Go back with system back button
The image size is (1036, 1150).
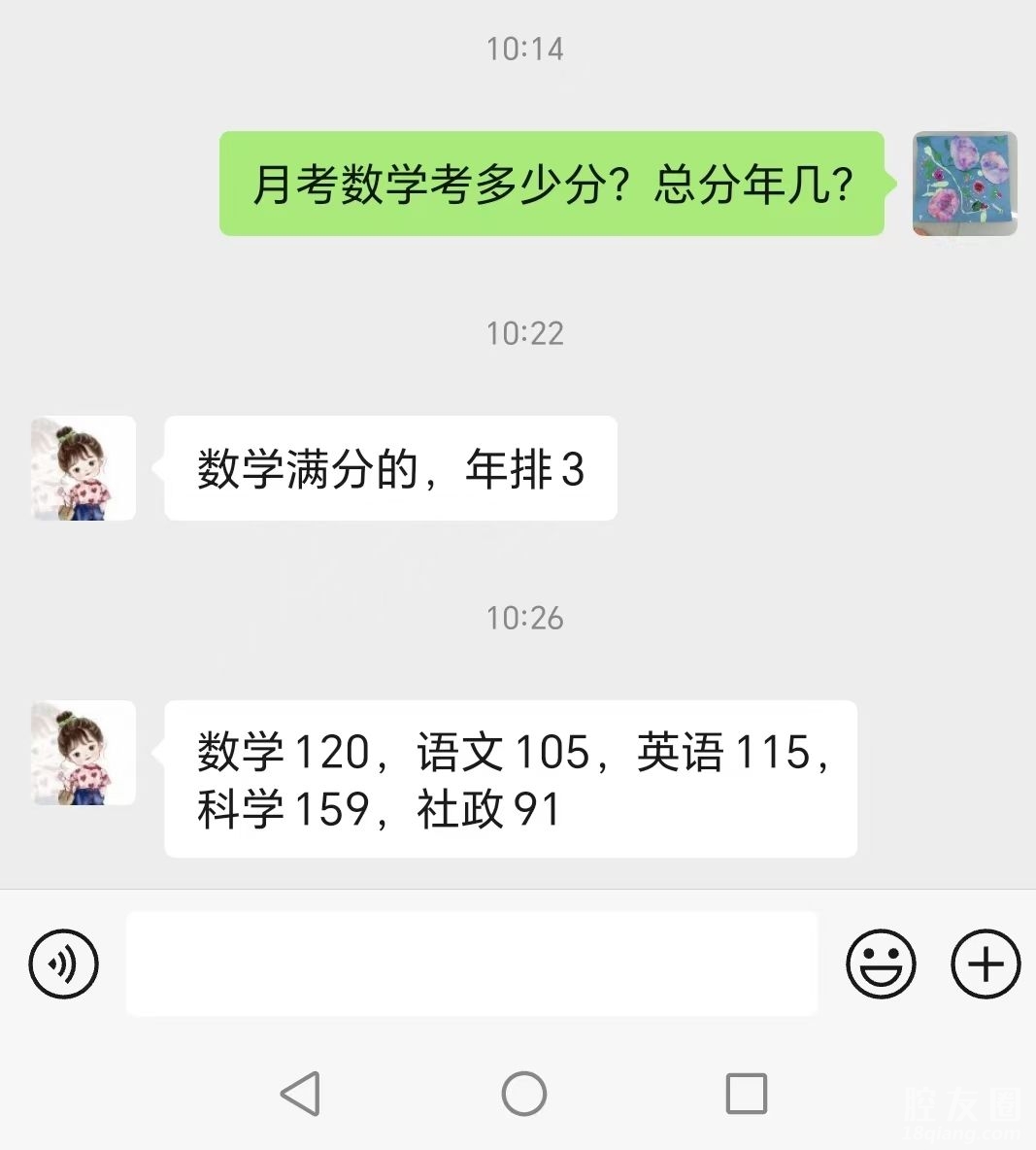pyautogui.click(x=300, y=1094)
